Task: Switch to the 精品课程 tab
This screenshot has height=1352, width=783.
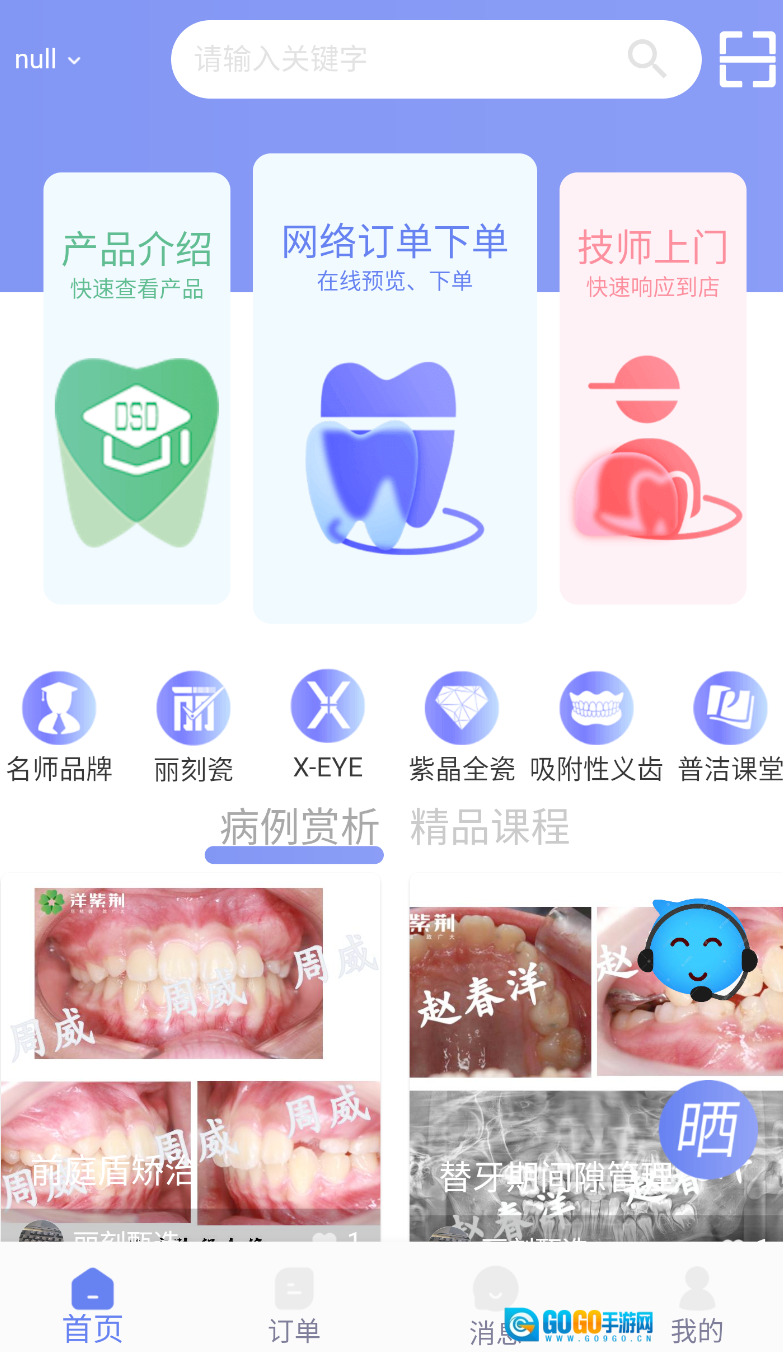Action: tap(490, 828)
